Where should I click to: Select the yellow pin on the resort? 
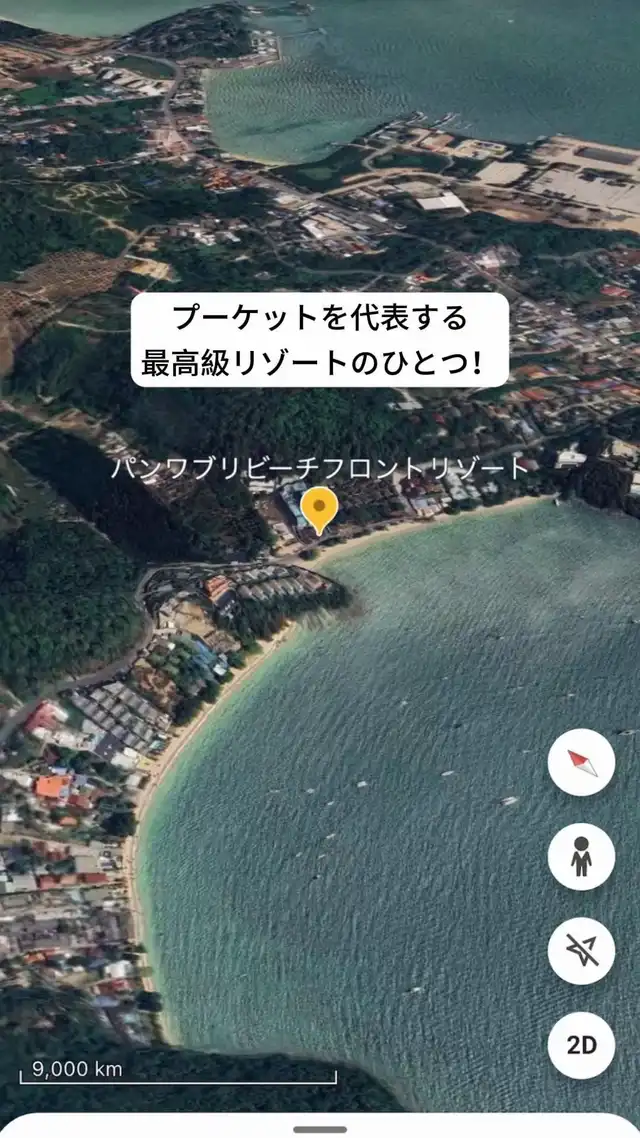(x=319, y=509)
